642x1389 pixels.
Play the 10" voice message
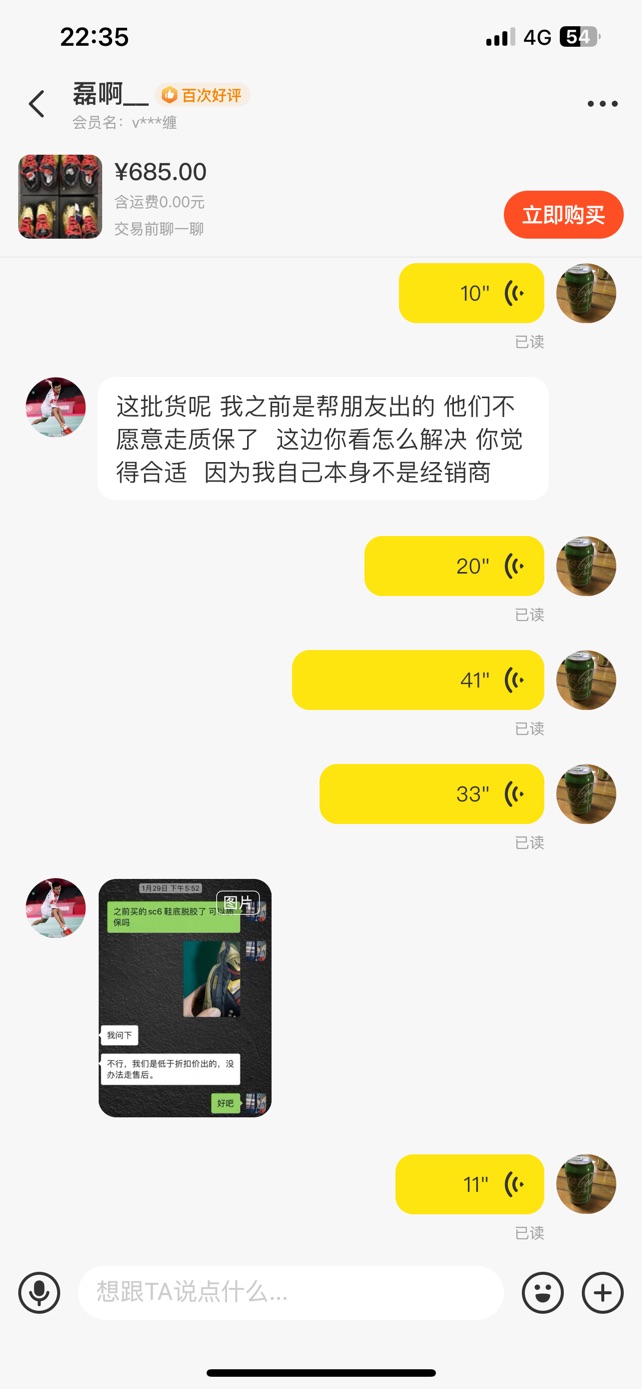471,293
